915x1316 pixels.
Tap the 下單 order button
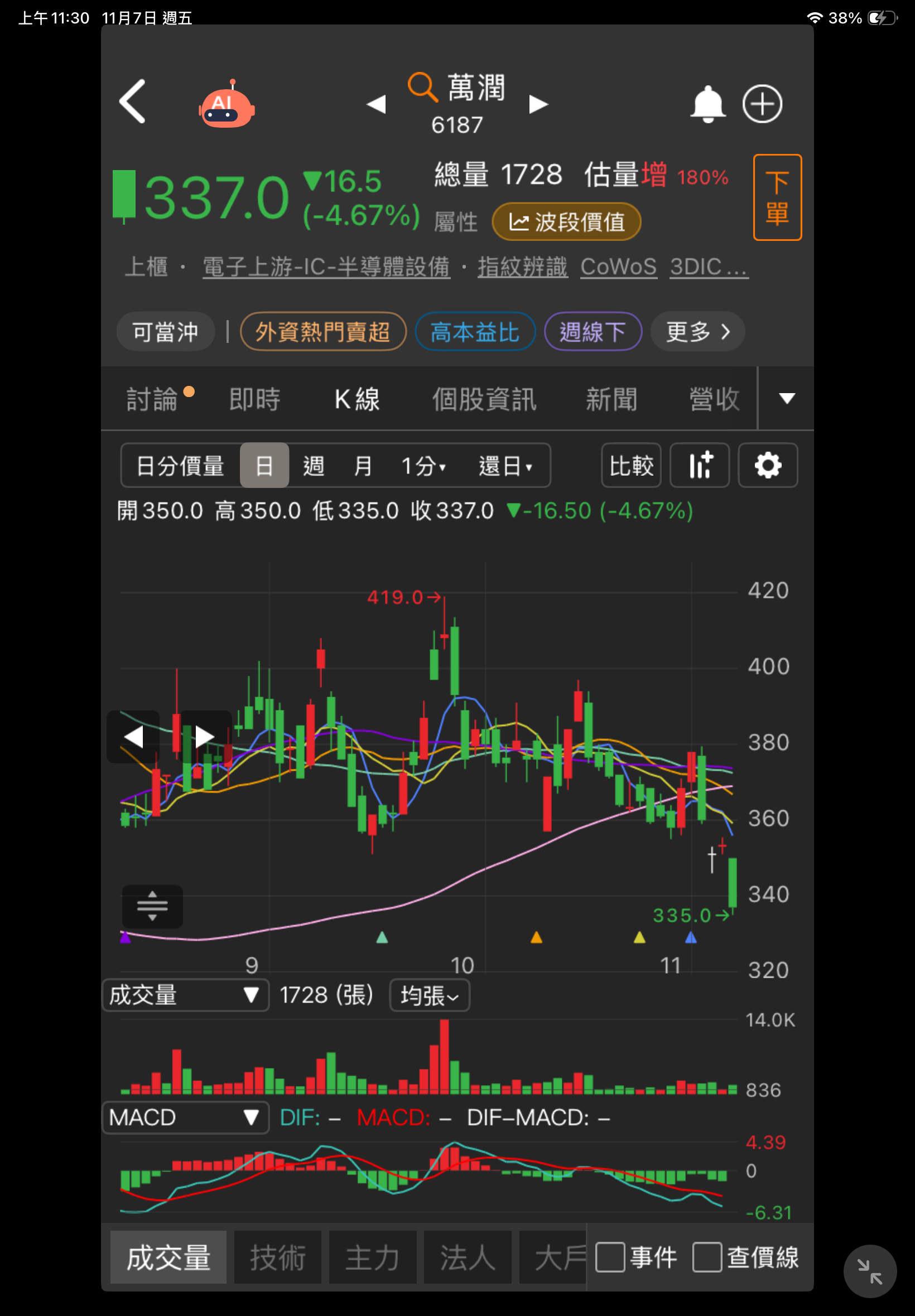776,197
